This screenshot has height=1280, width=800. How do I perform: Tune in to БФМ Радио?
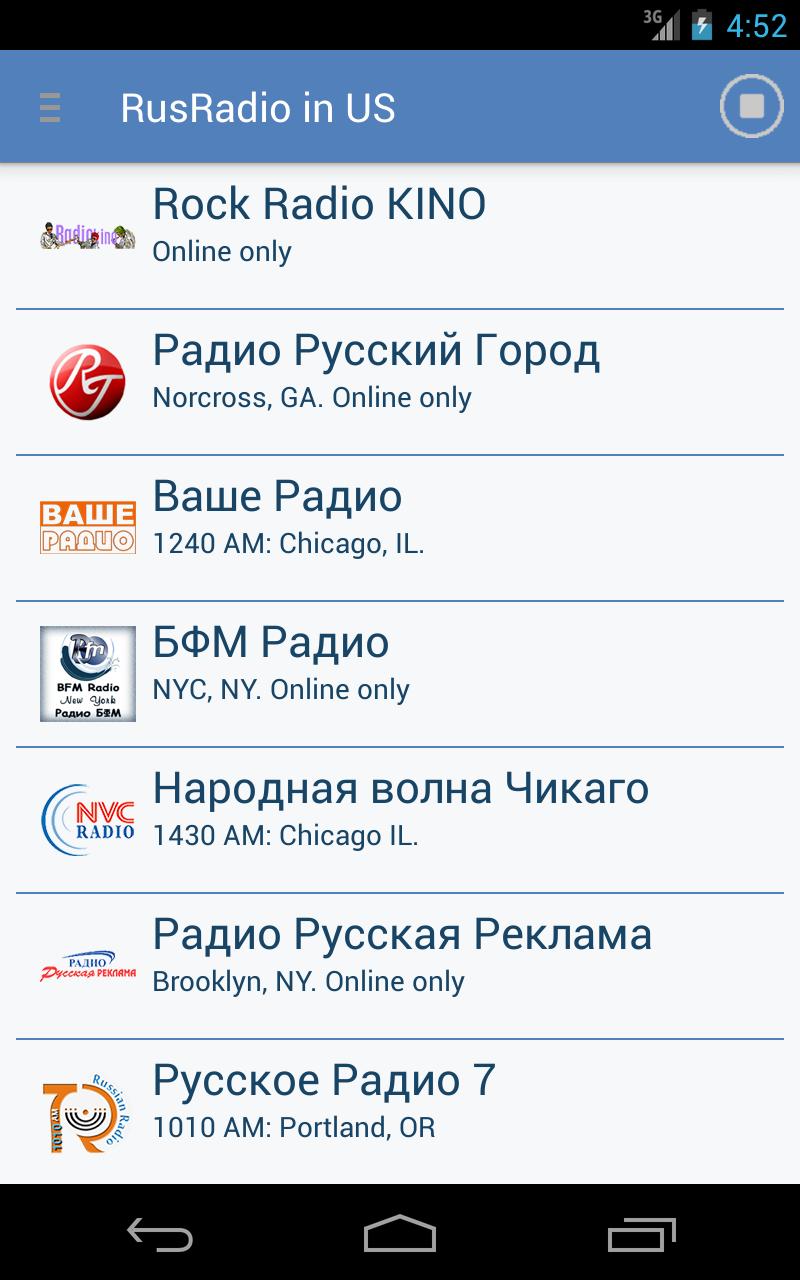[x=400, y=674]
